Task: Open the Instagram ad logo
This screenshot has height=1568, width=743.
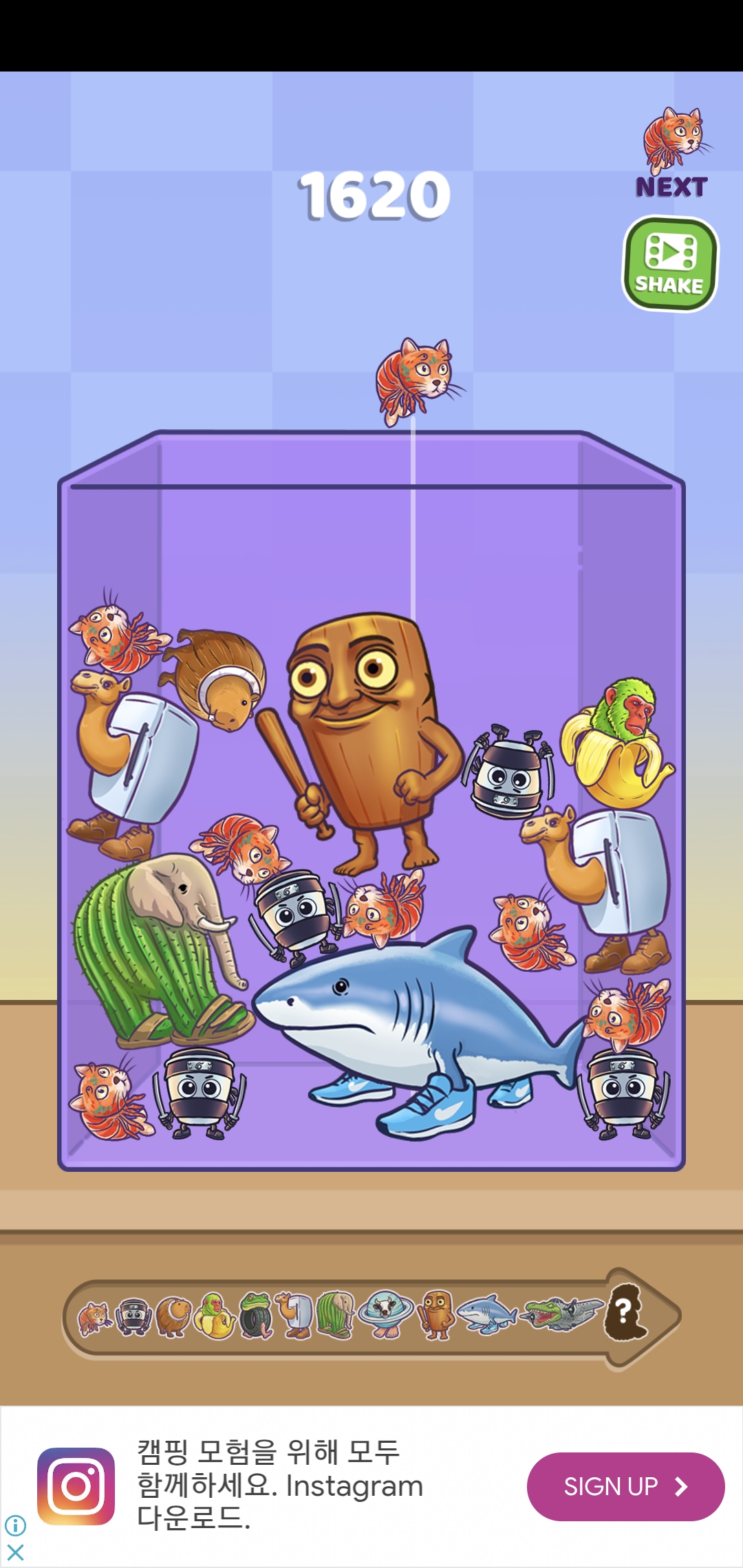Action: [x=76, y=1486]
